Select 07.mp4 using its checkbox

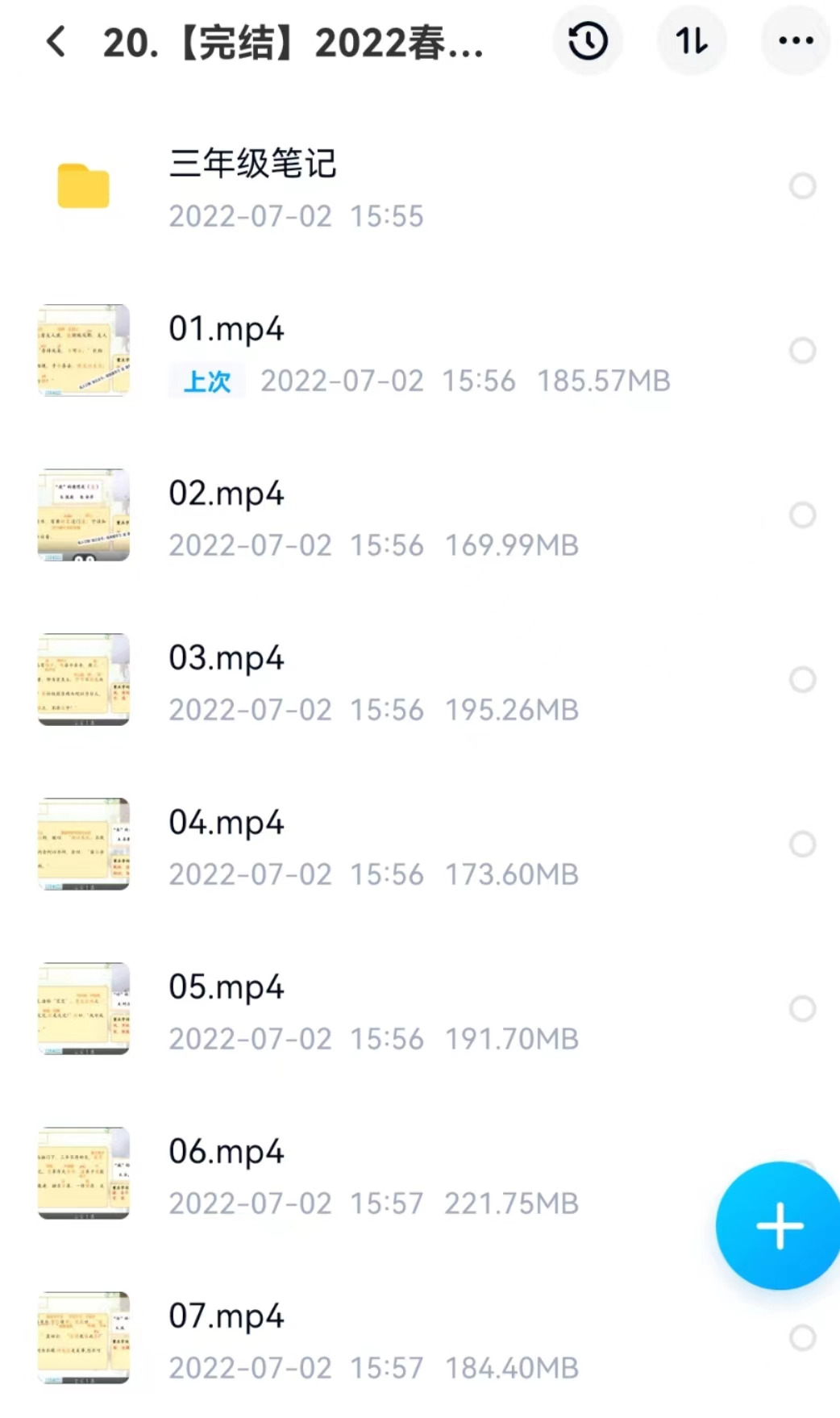(802, 1338)
